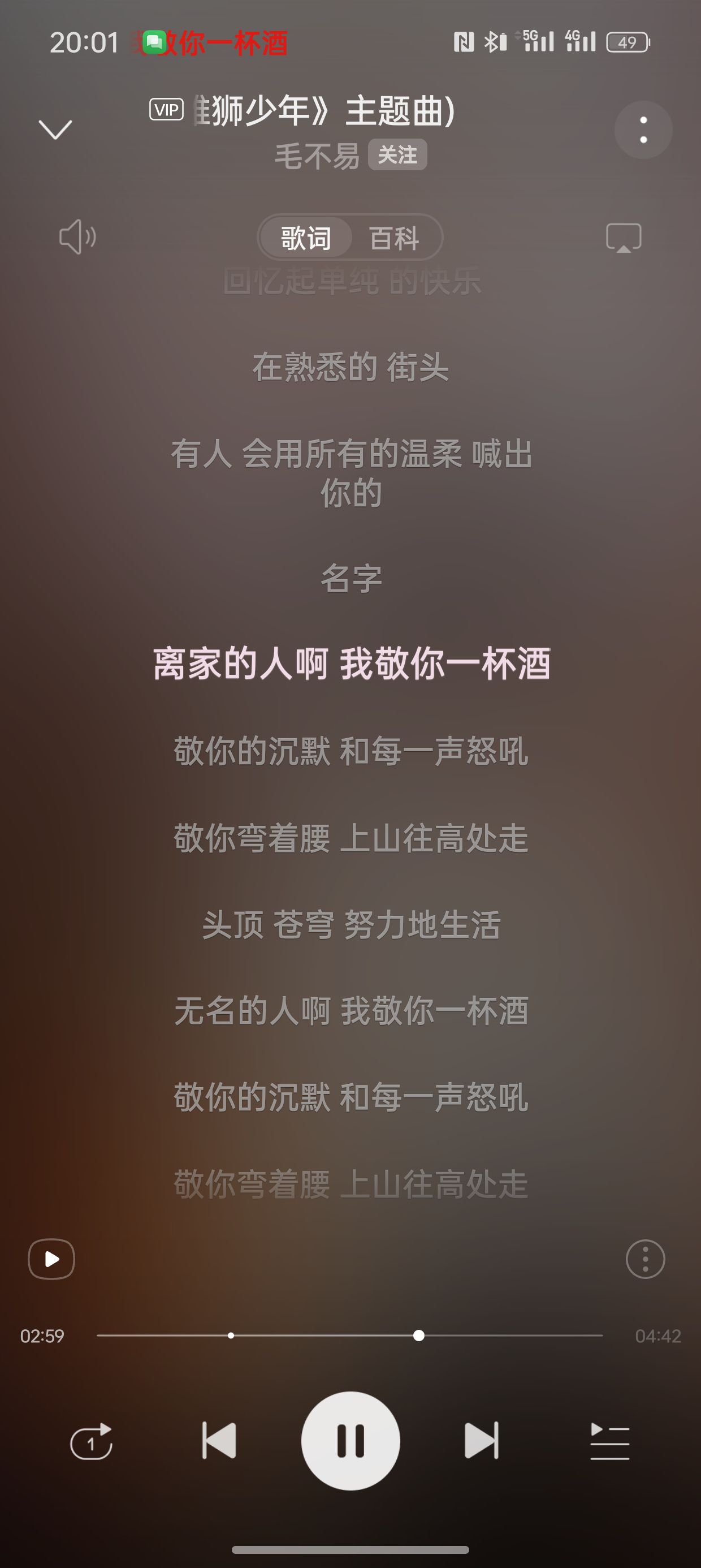The width and height of the screenshot is (701, 1568).
Task: Select the 歌词 tab
Action: (306, 238)
